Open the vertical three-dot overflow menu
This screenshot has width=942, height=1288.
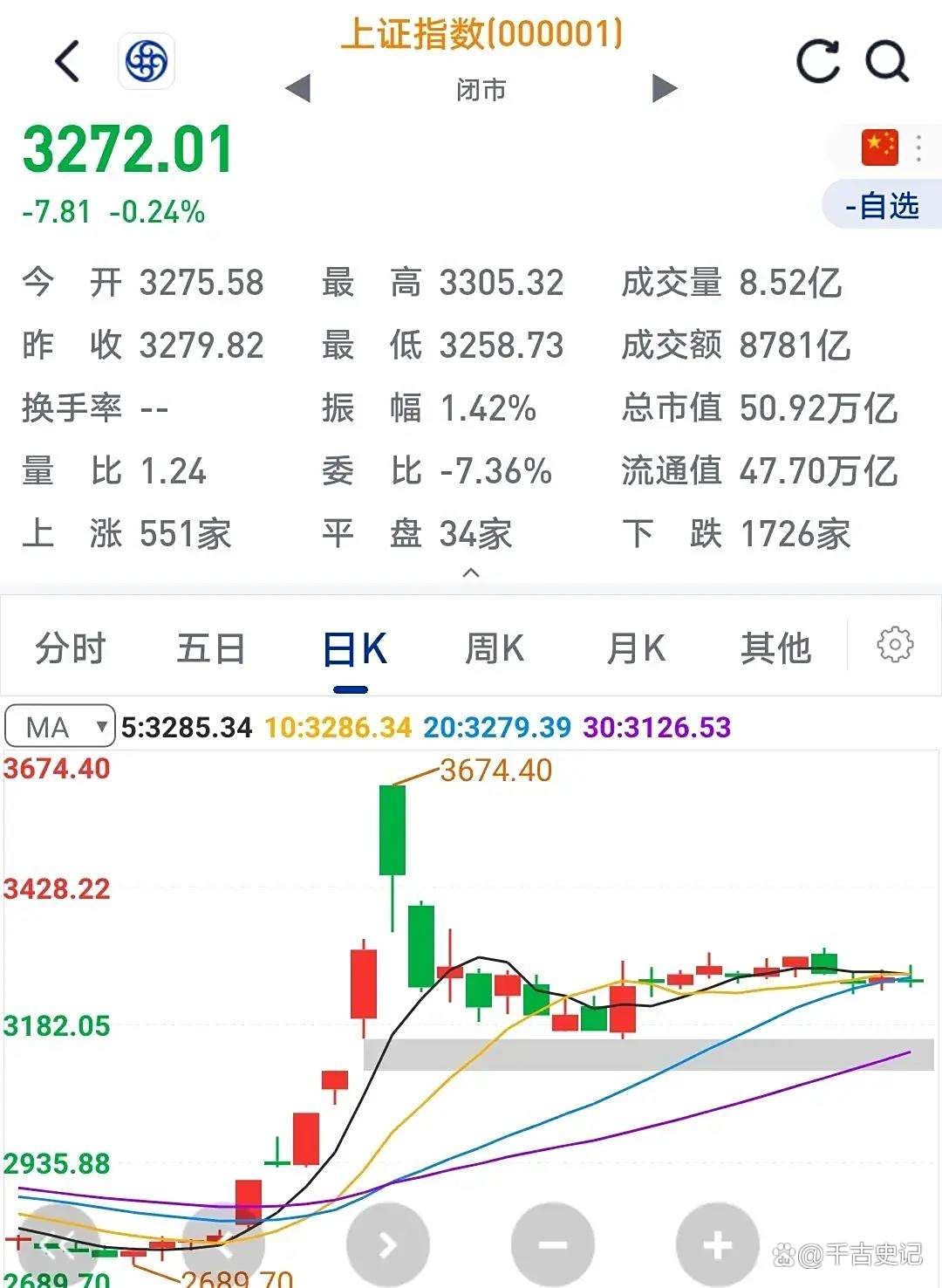coord(918,148)
